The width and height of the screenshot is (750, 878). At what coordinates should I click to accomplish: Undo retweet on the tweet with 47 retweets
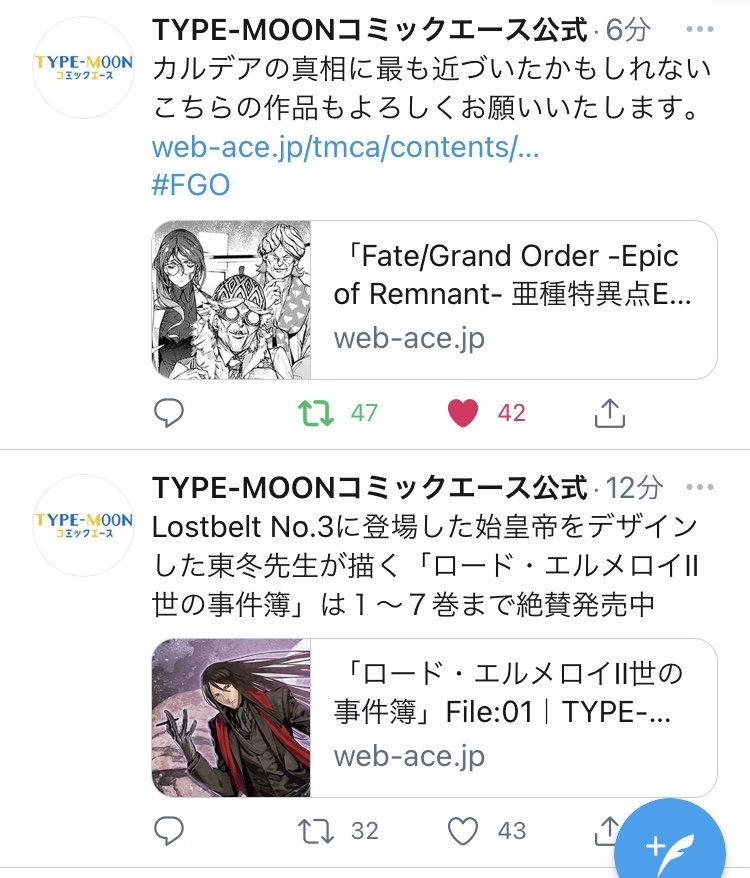318,413
